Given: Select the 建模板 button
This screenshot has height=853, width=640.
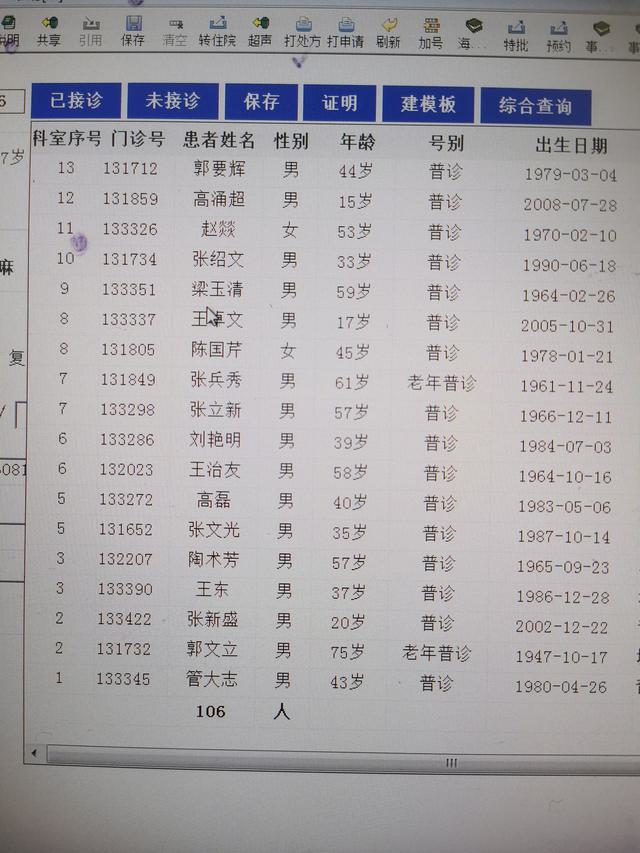Looking at the screenshot, I should point(428,105).
